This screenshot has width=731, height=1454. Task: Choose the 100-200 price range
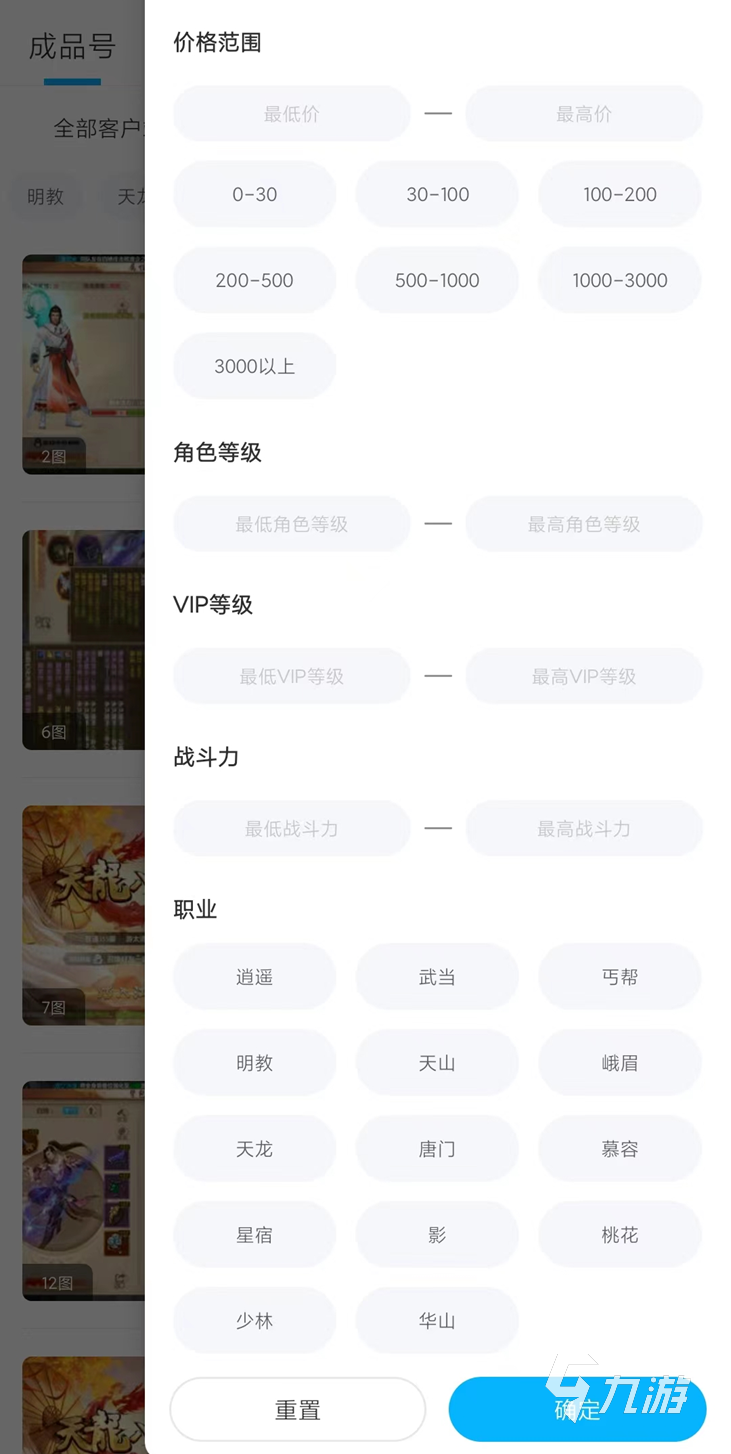point(620,195)
